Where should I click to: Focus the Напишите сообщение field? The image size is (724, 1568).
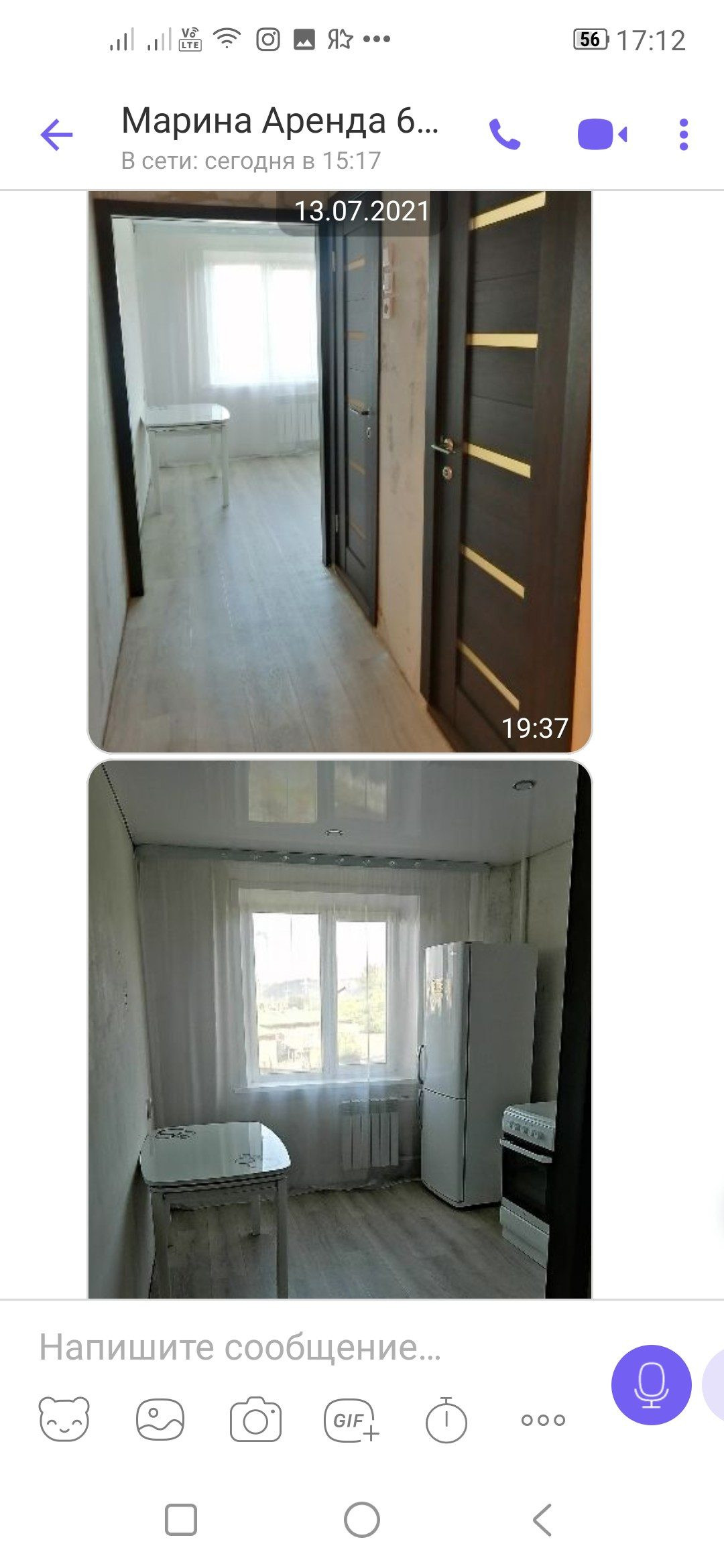pyautogui.click(x=308, y=1348)
